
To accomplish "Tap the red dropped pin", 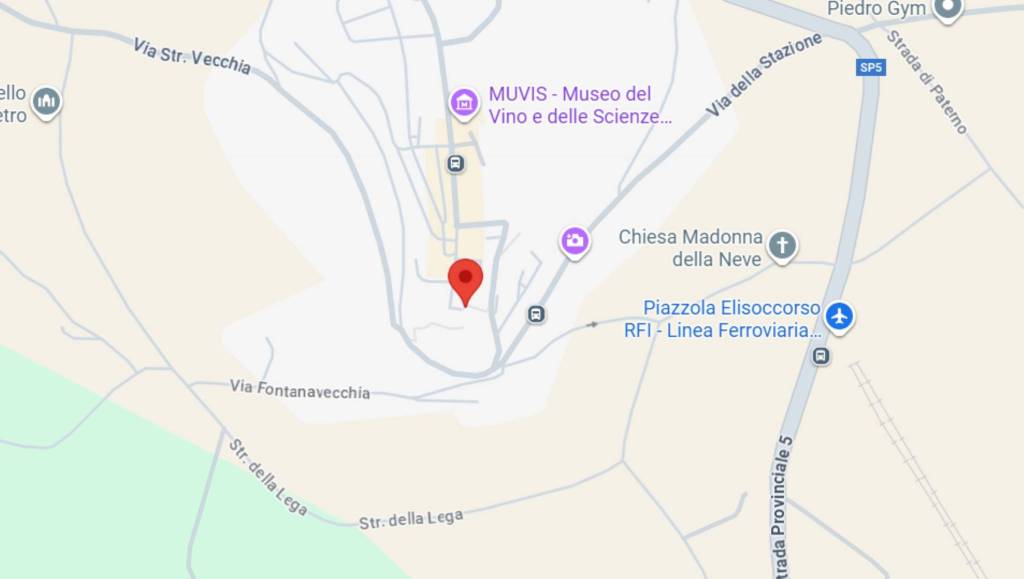I will [x=465, y=279].
